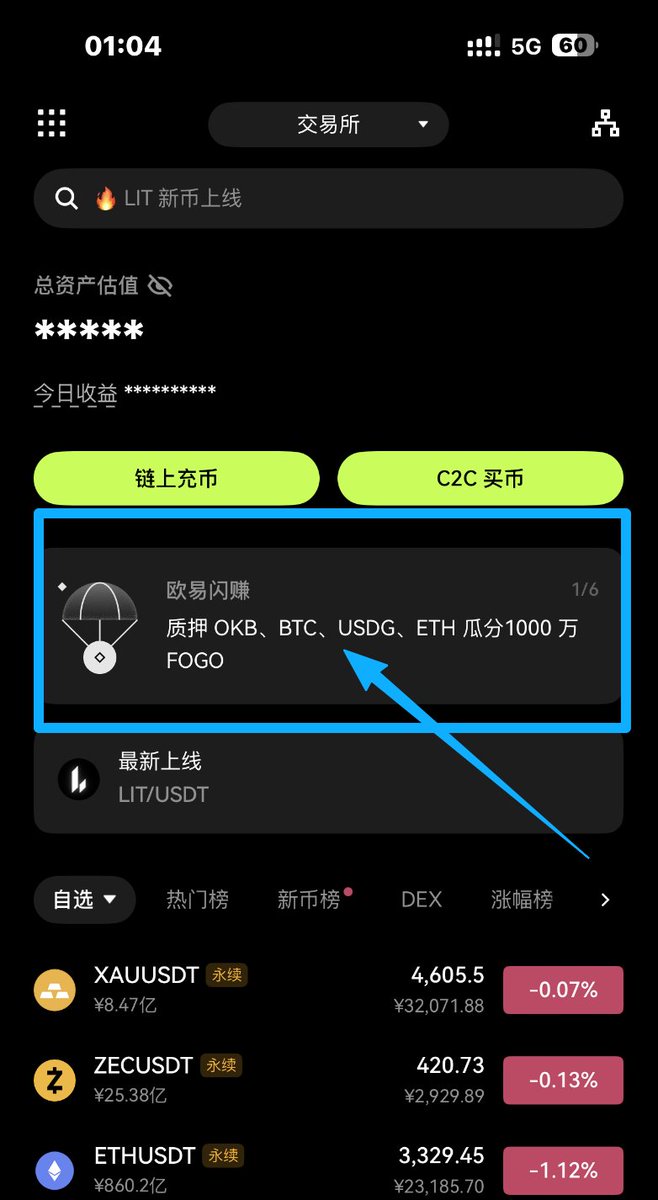Toggle visibility of 总资产估值

[x=160, y=286]
